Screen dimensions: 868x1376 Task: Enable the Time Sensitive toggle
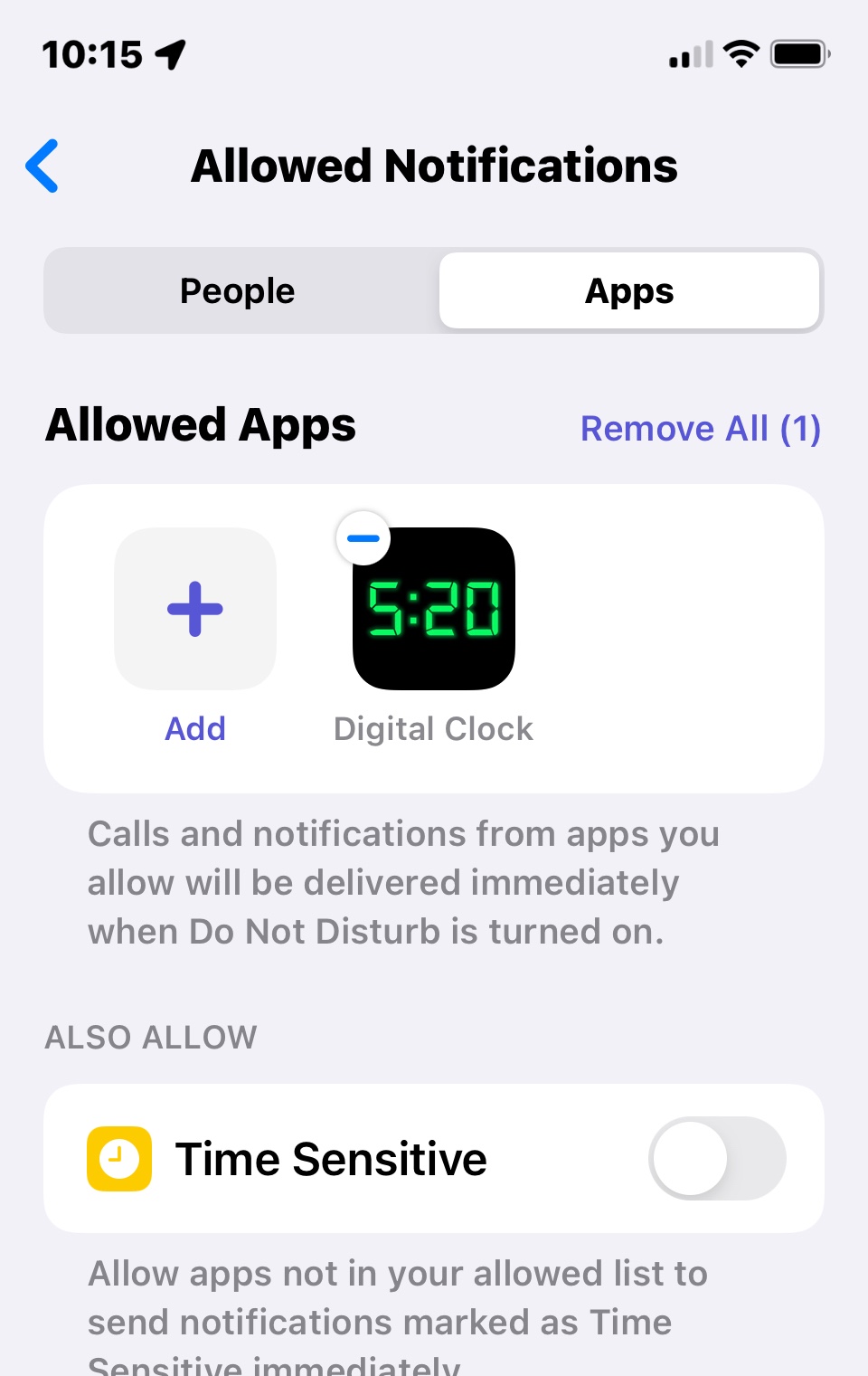click(x=716, y=1159)
